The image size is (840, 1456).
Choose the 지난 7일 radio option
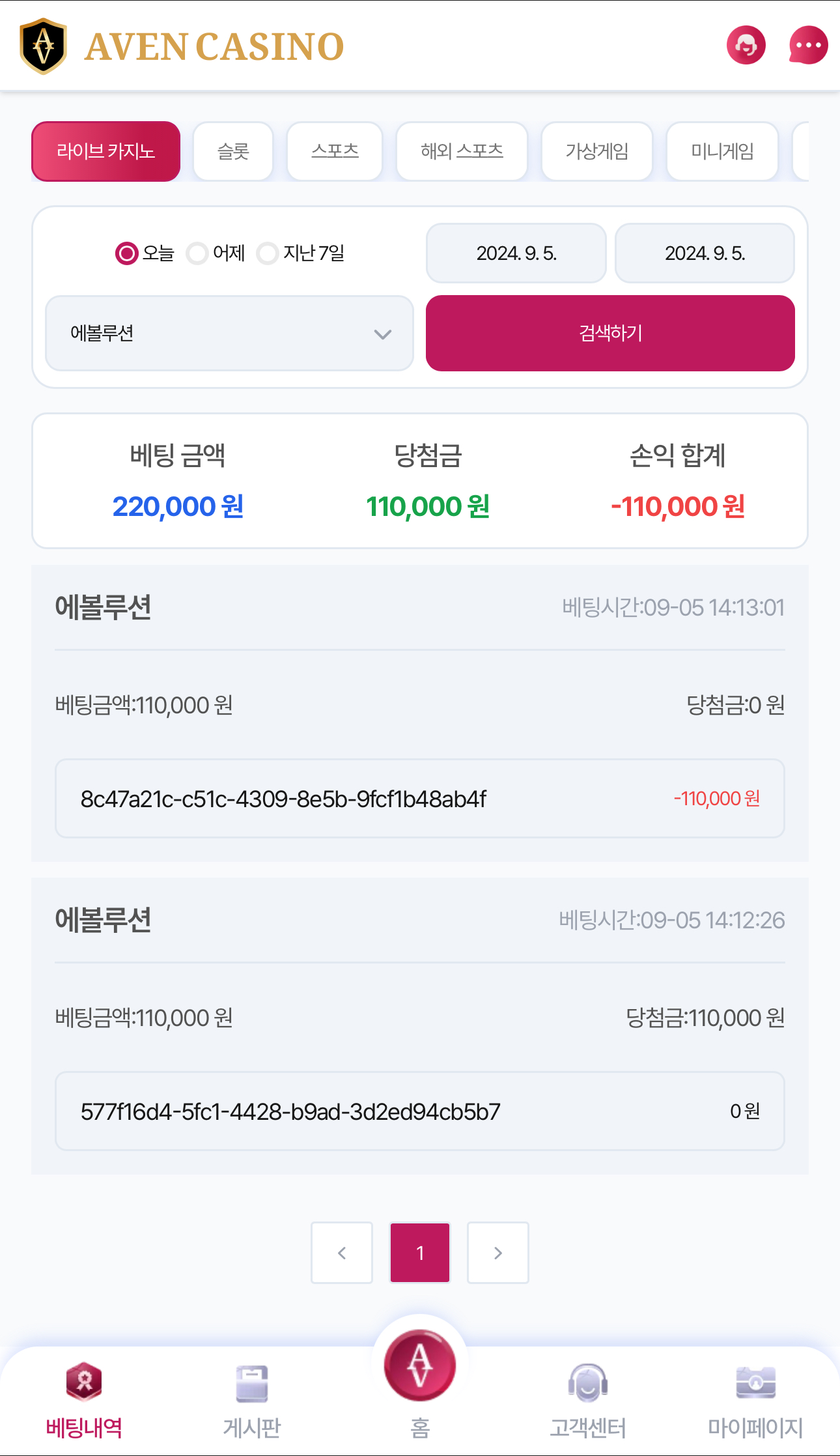(268, 253)
